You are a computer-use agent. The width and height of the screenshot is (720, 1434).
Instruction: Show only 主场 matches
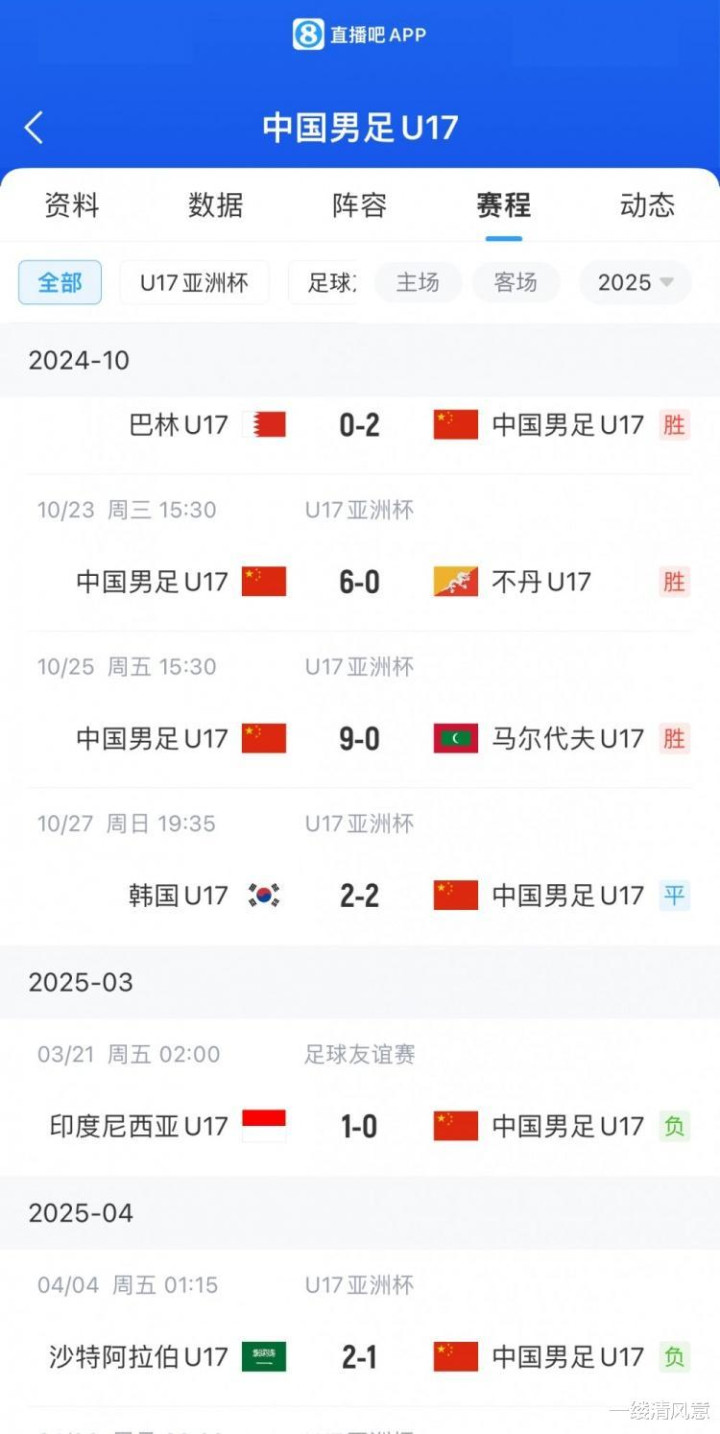coord(418,282)
